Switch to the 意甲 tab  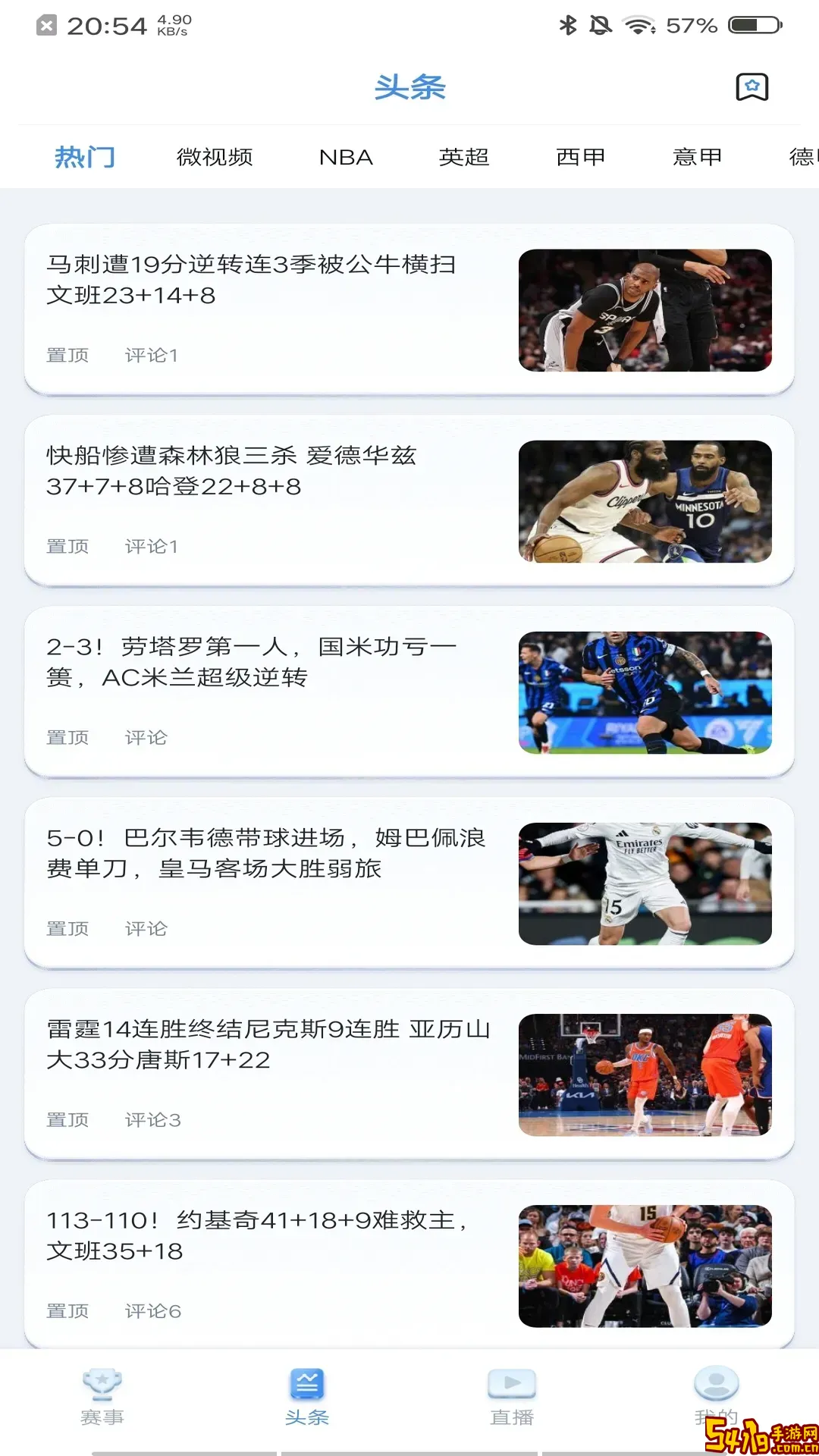697,157
